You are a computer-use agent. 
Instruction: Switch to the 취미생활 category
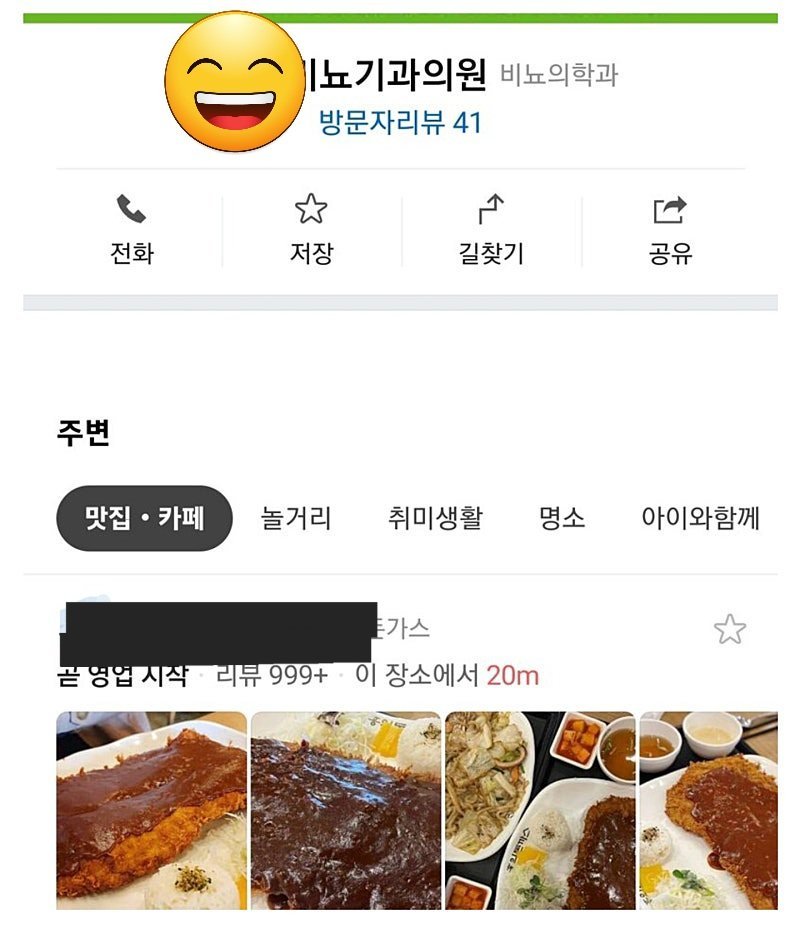pyautogui.click(x=435, y=519)
